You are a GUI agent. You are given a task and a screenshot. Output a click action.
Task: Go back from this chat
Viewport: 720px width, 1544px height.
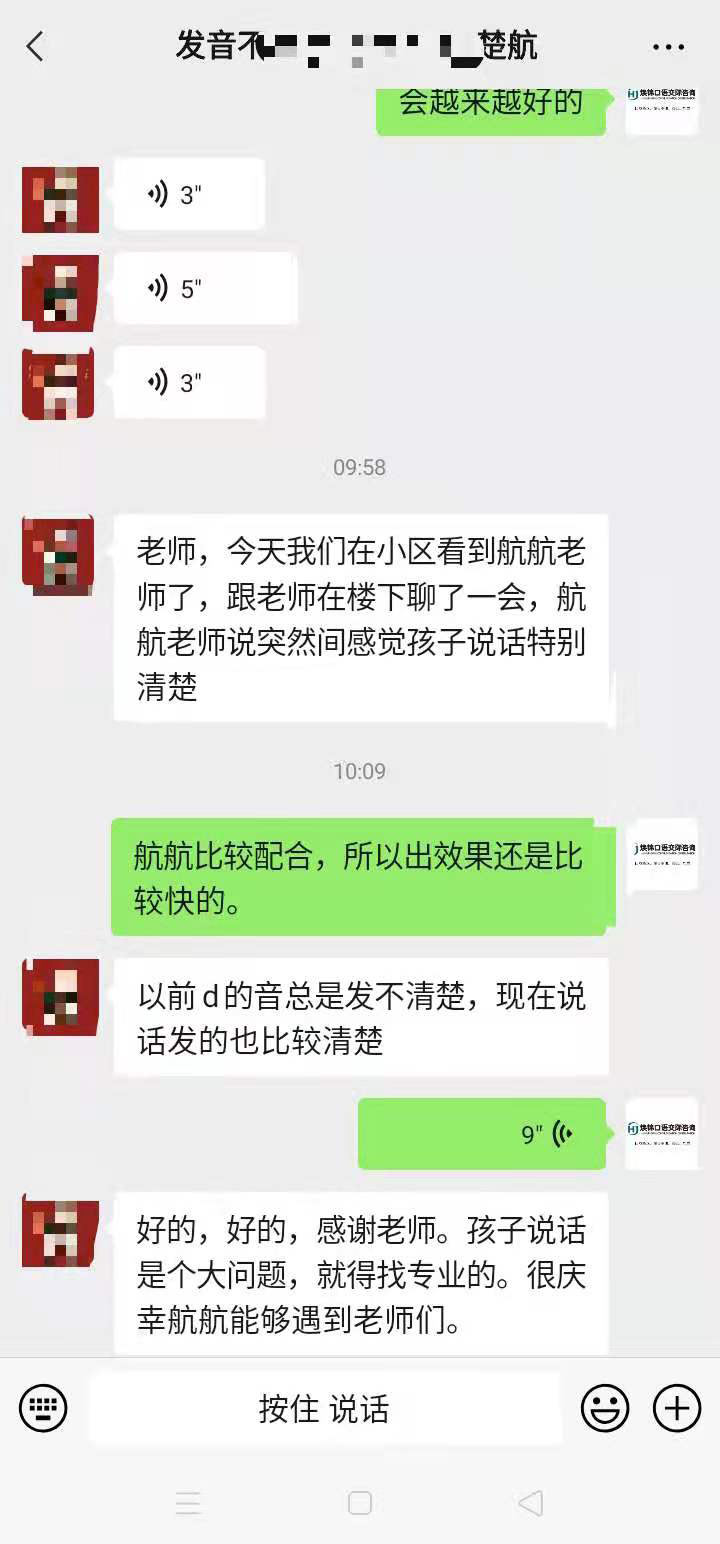pyautogui.click(x=35, y=46)
